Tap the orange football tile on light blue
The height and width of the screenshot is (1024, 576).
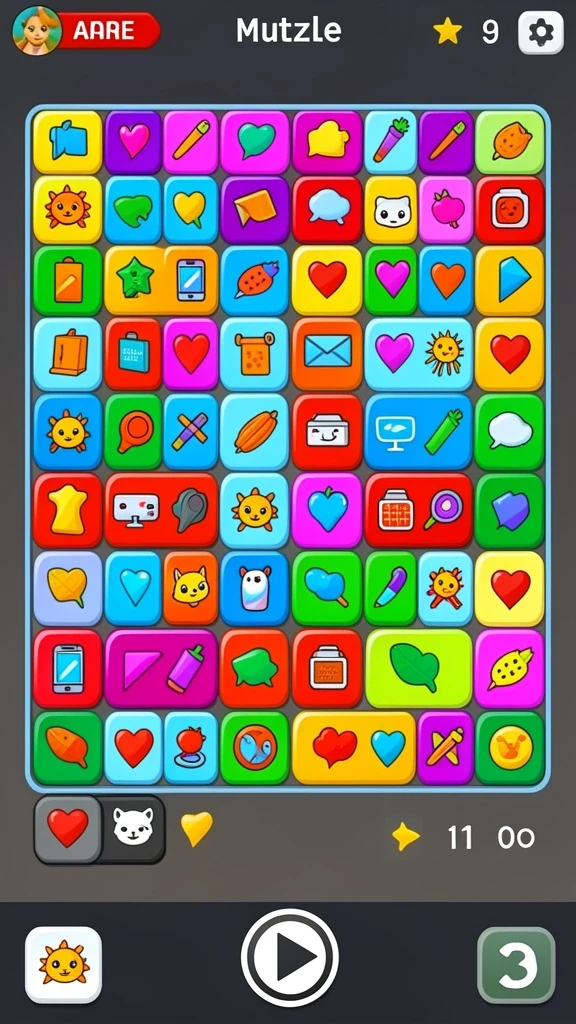pyautogui.click(x=254, y=432)
